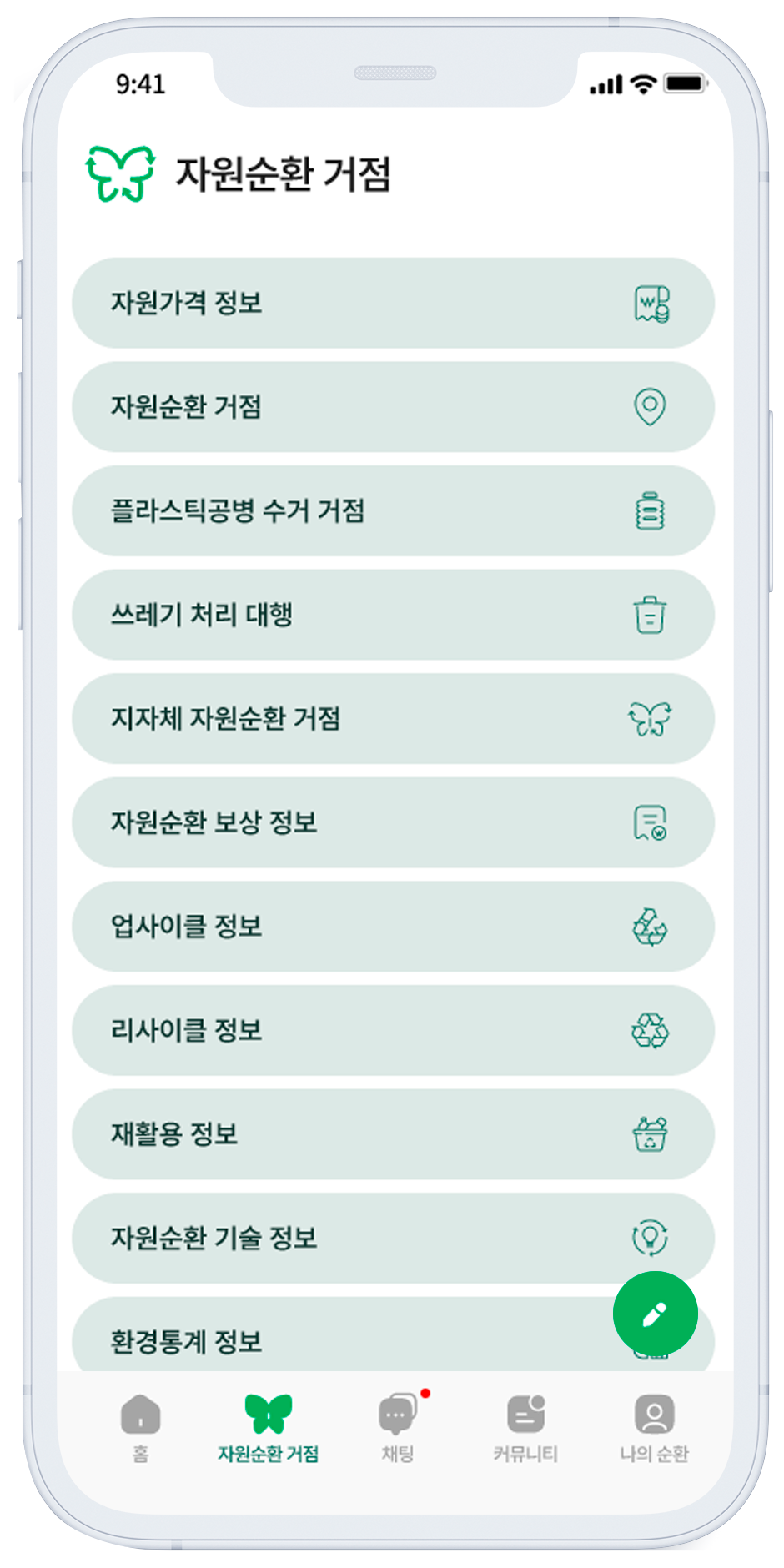The width and height of the screenshot is (784, 1568).
Task: Select 플라스틱공병 수거 거점
Action: click(x=392, y=510)
